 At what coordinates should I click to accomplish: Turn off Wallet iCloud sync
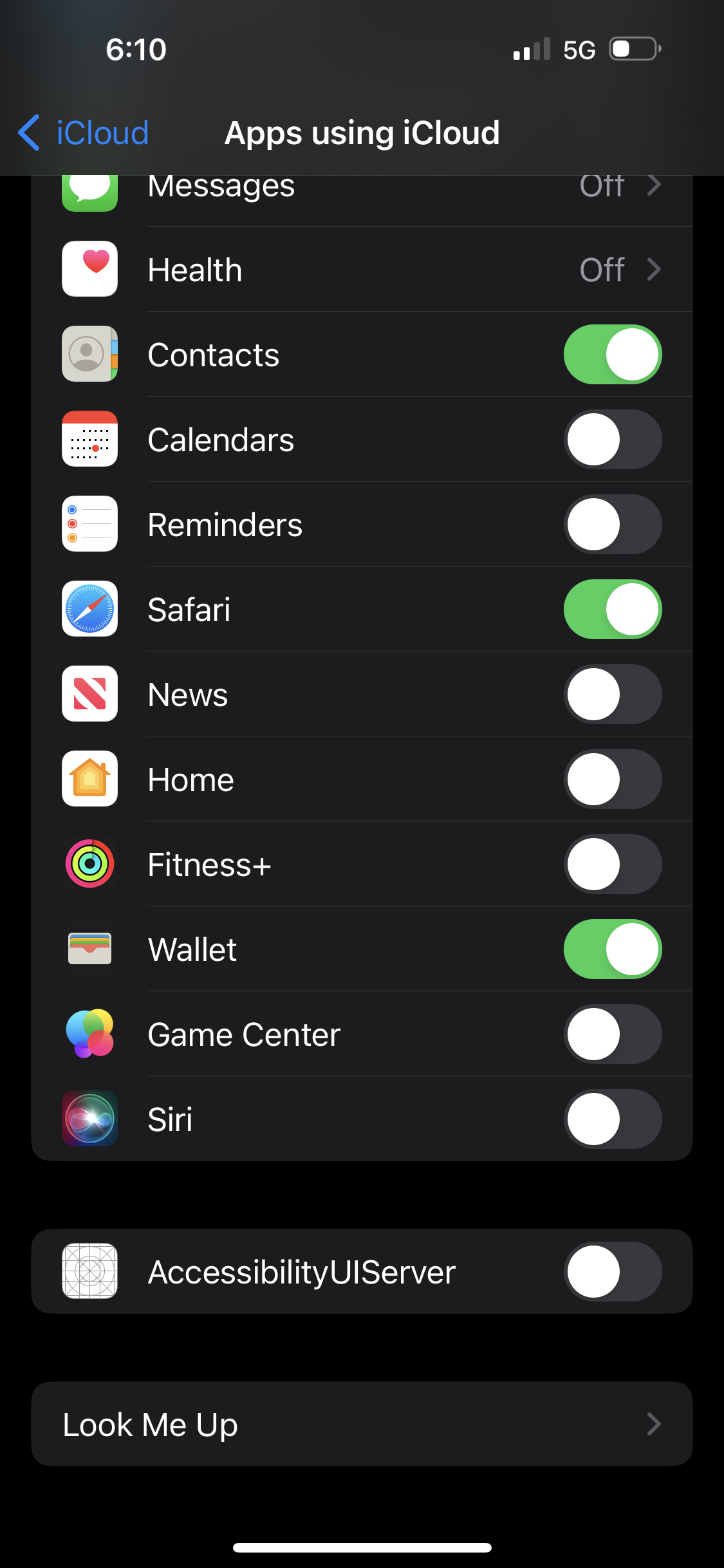[x=612, y=949]
